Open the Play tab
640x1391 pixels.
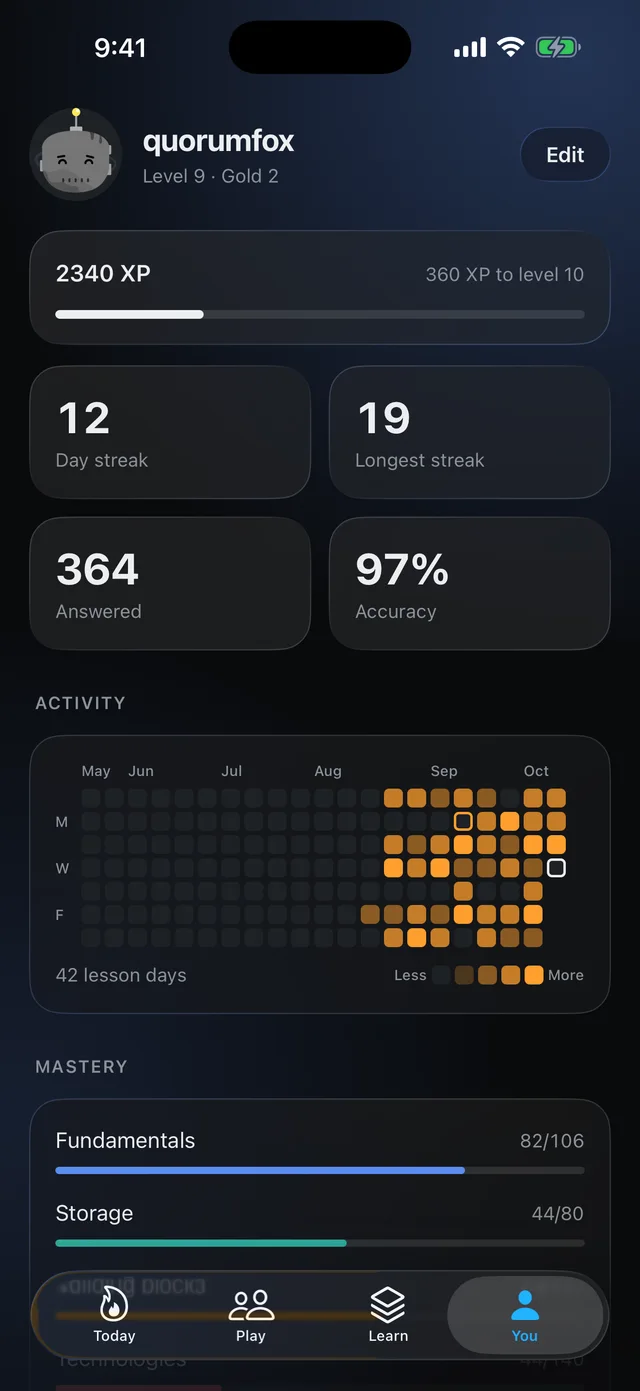tap(251, 1315)
